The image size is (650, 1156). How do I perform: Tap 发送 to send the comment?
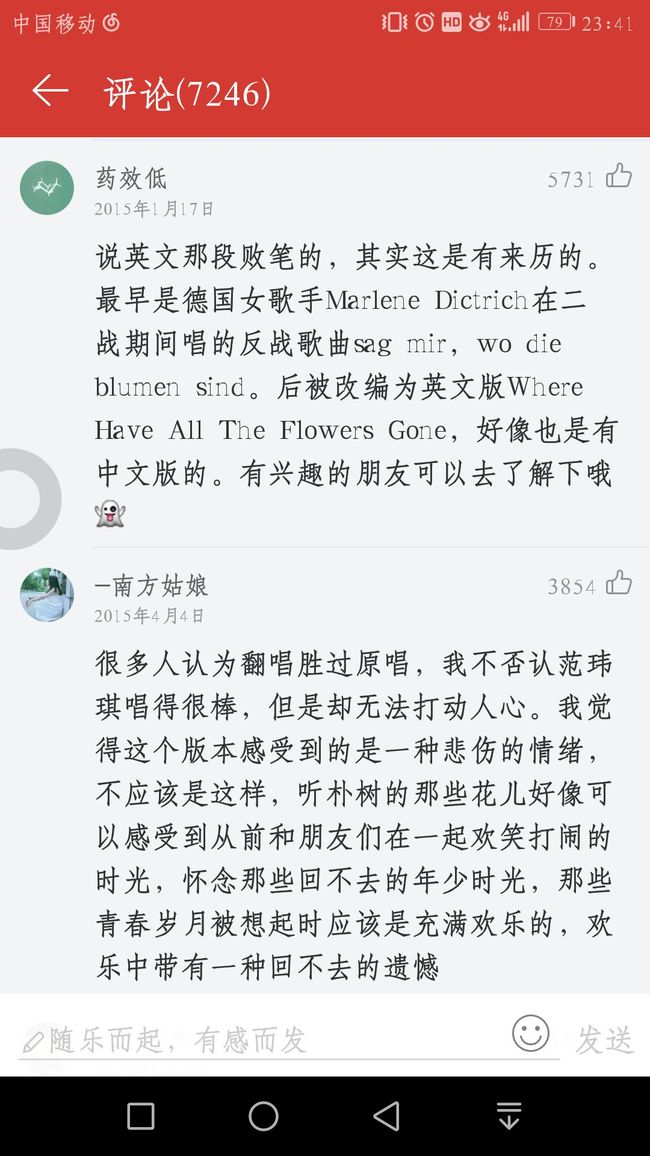tap(604, 1040)
